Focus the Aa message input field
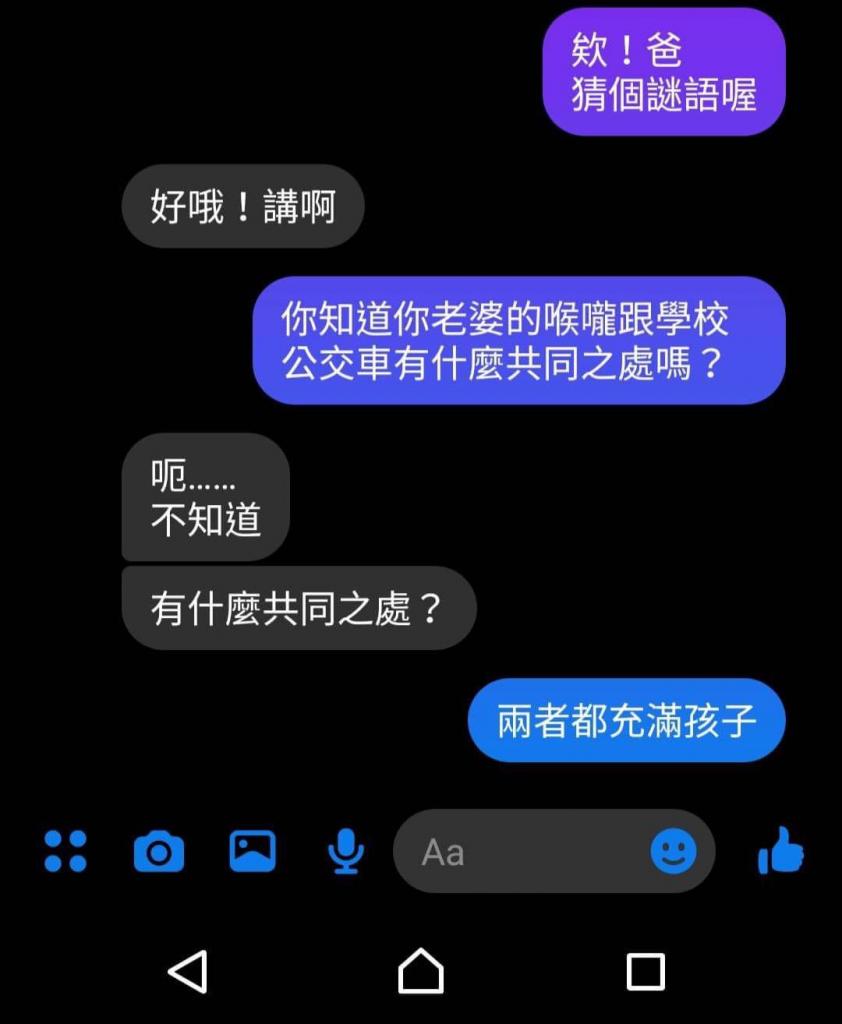This screenshot has width=842, height=1024. [520, 852]
